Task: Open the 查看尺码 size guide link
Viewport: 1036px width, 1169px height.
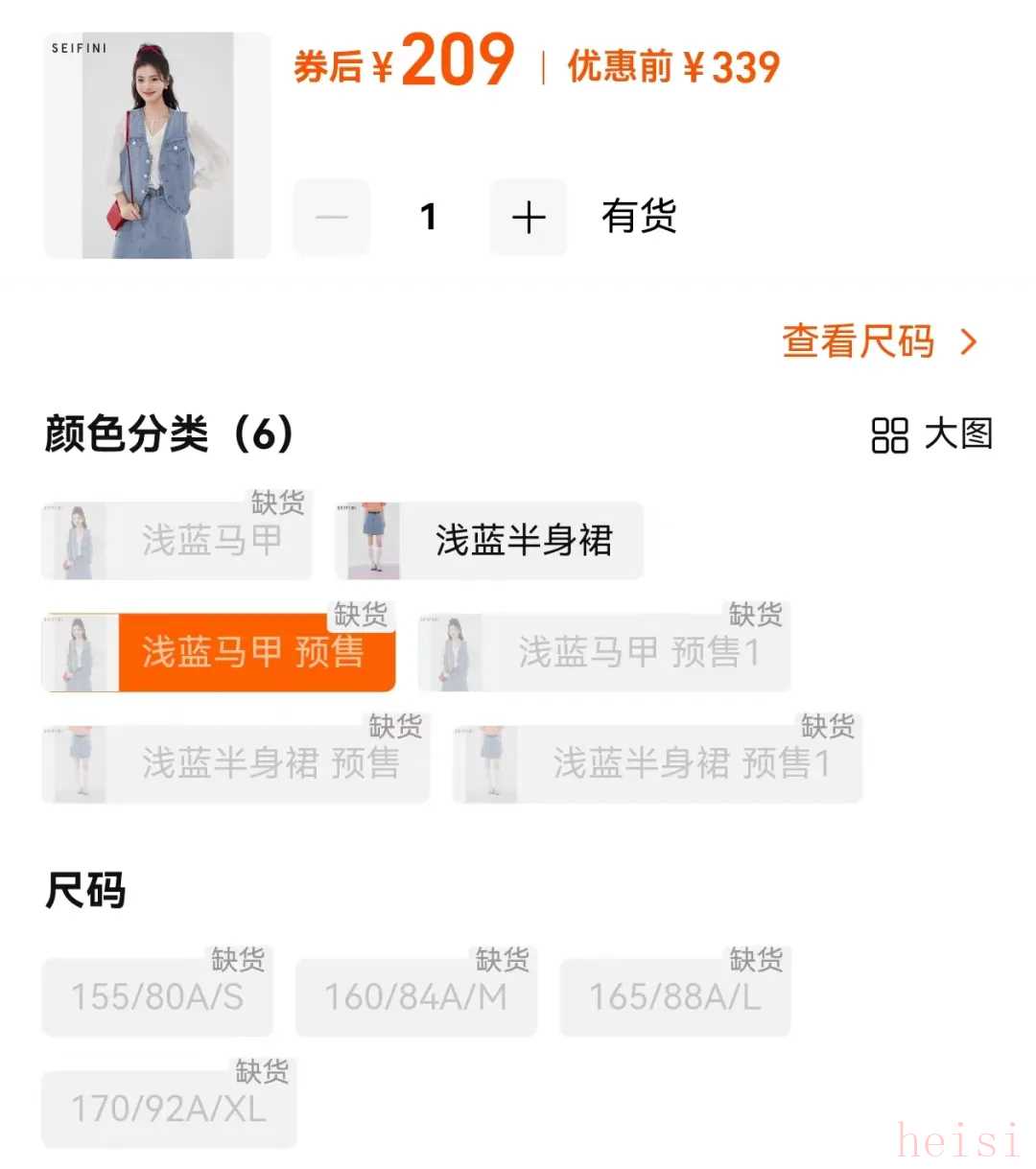Action: 879,341
